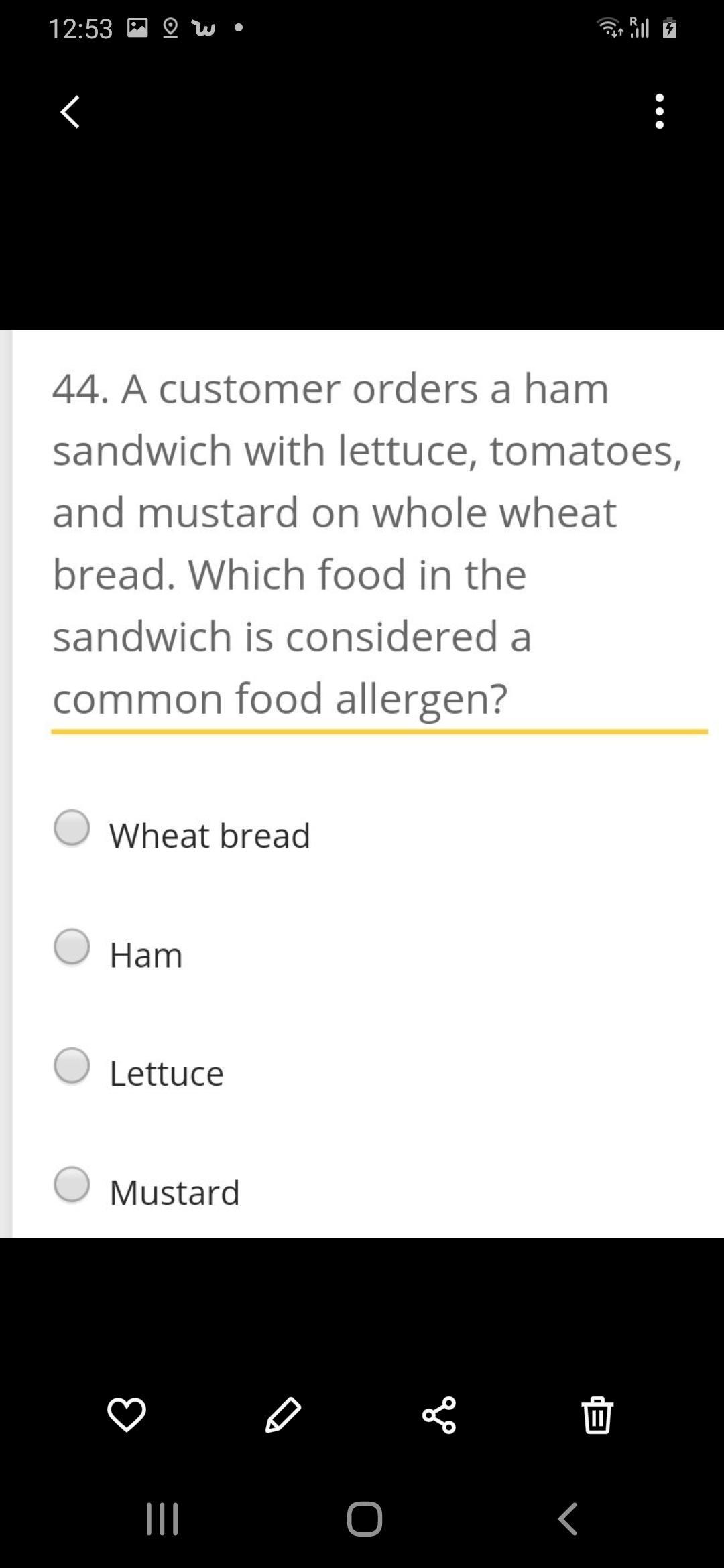The image size is (724, 1568).
Task: Open the three-dot overflow menu
Action: point(660,111)
